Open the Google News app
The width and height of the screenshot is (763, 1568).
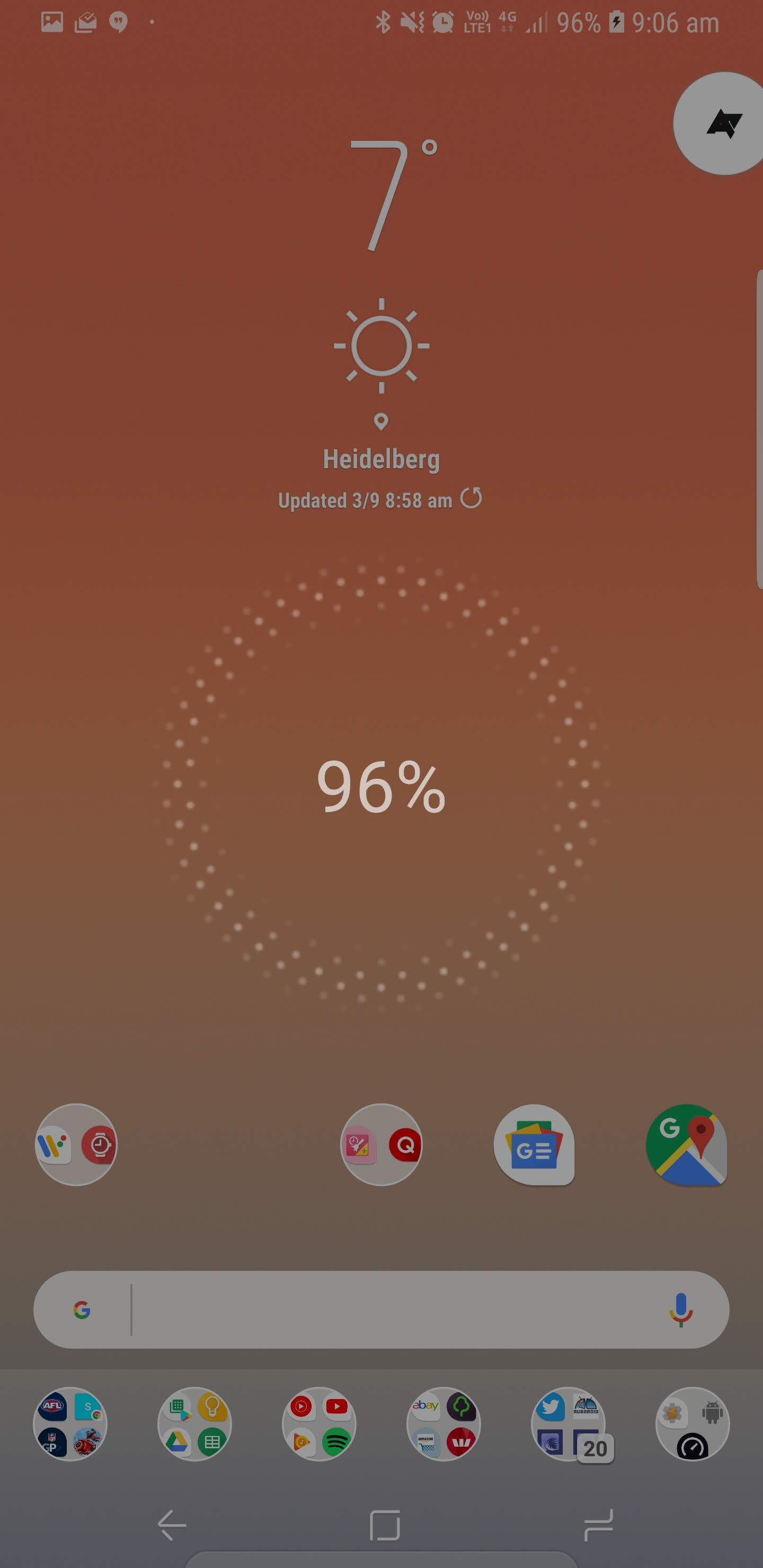coord(534,1145)
